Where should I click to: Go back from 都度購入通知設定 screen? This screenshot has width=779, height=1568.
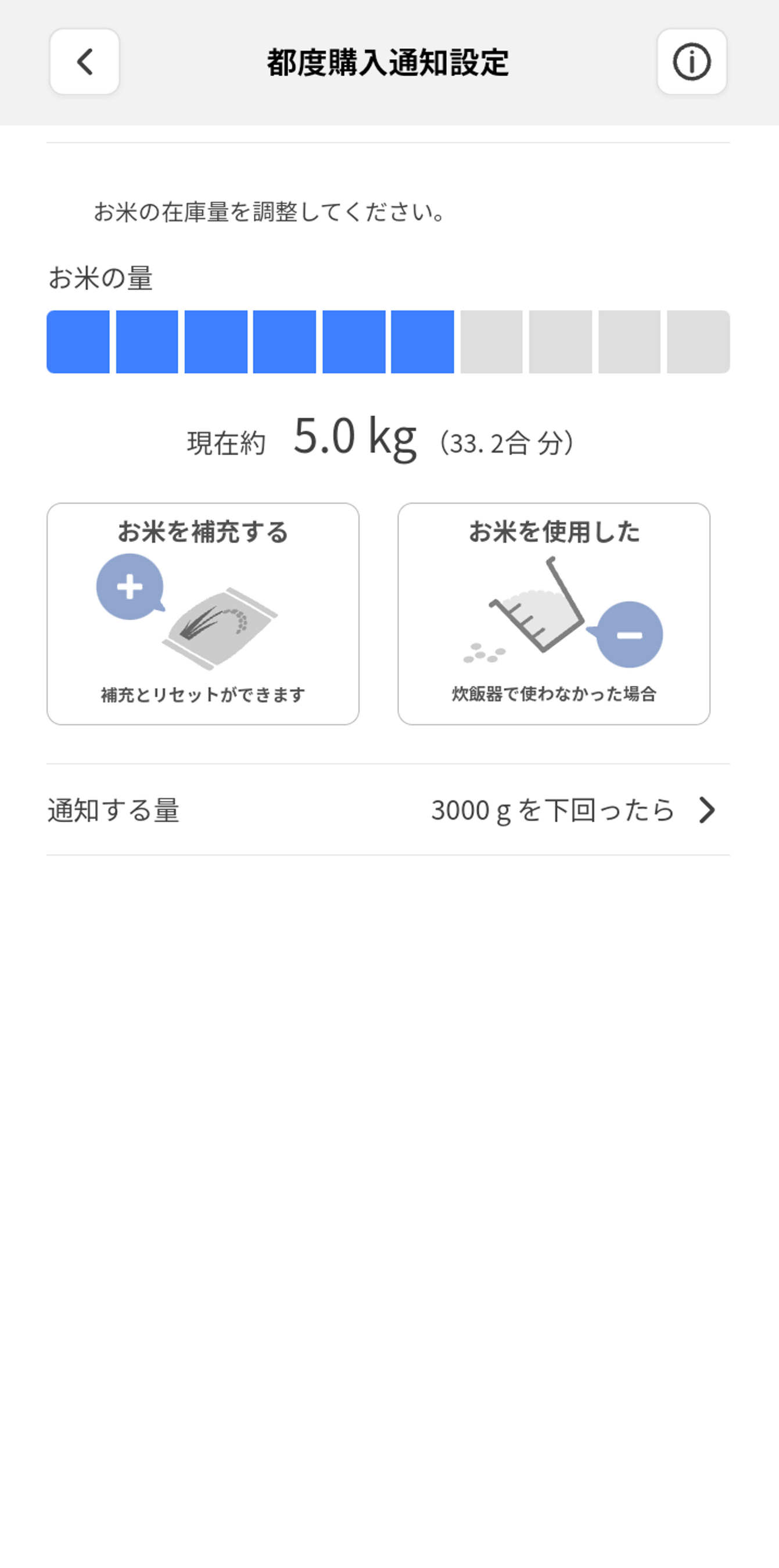click(x=84, y=62)
